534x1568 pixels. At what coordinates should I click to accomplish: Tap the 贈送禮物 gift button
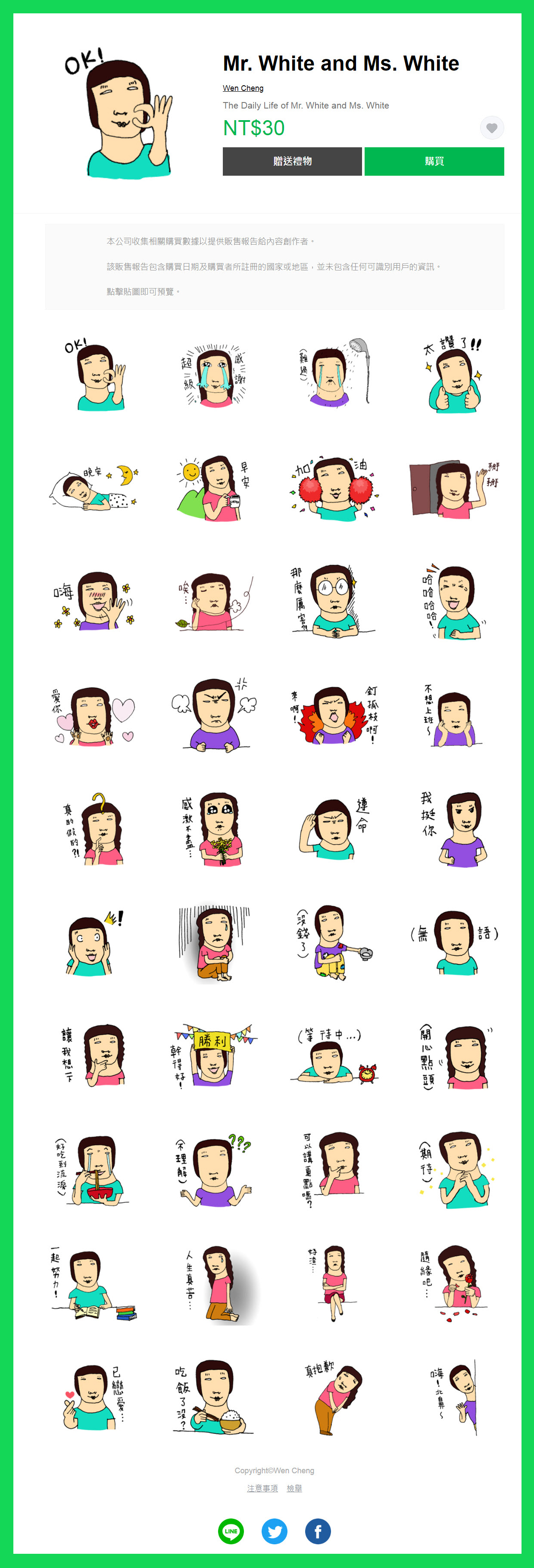click(292, 161)
